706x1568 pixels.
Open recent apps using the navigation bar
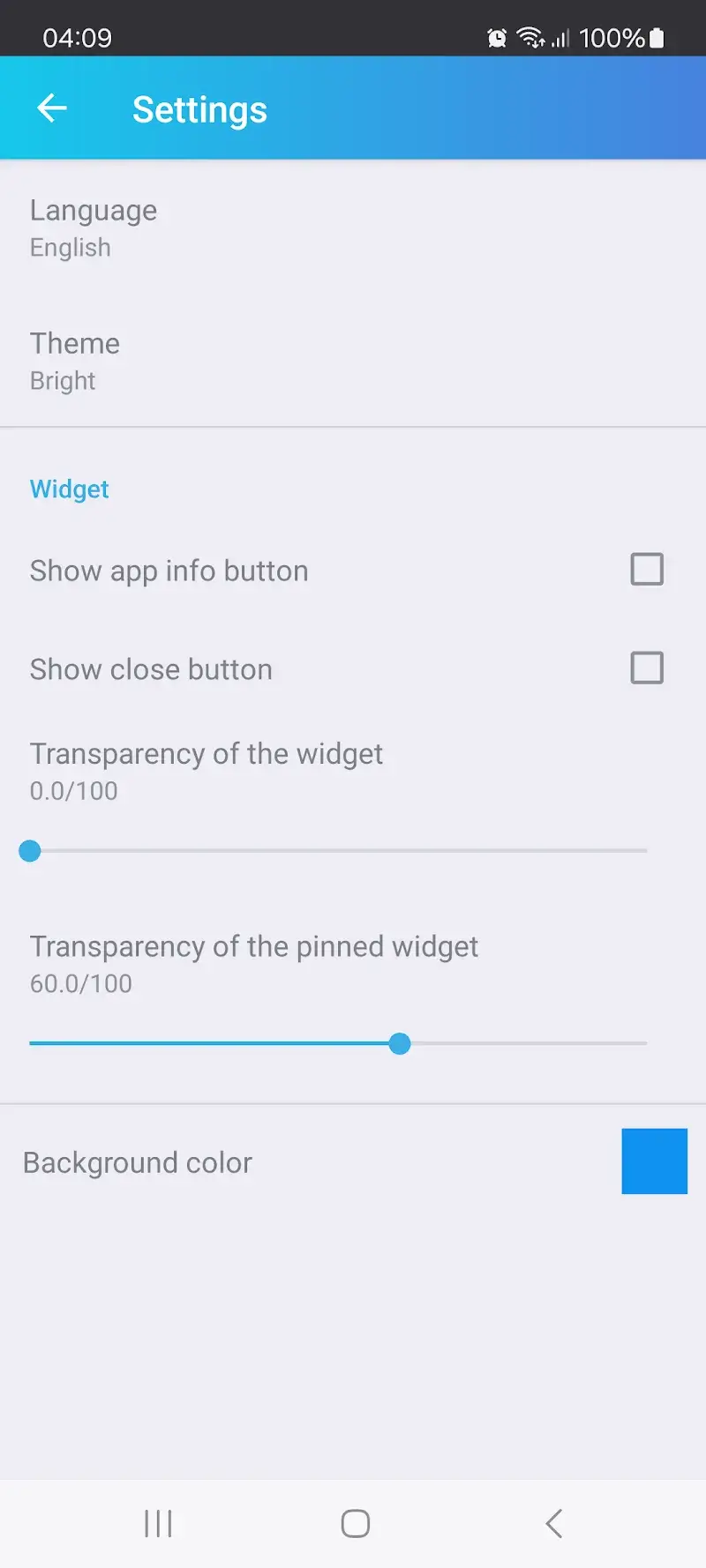coord(157,1522)
